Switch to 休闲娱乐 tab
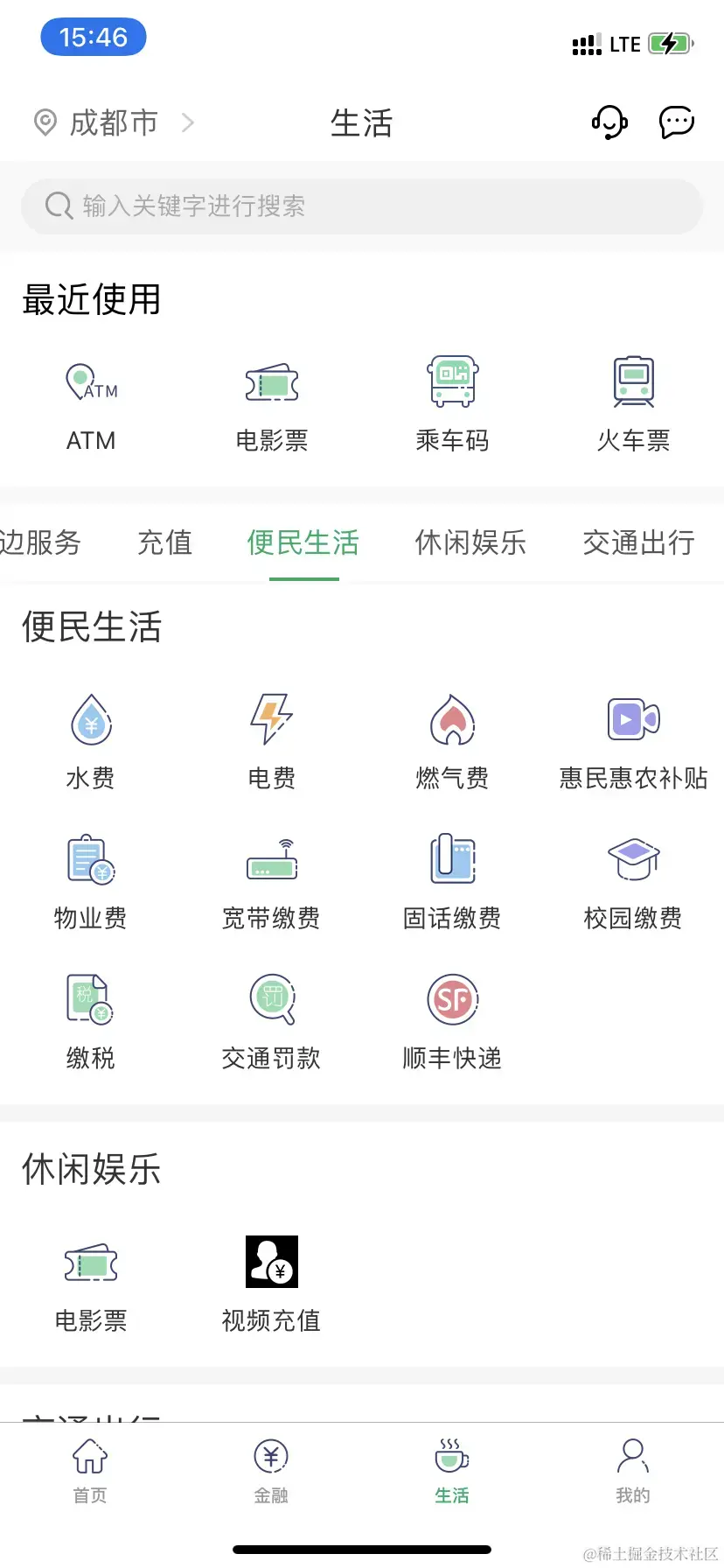The height and width of the screenshot is (1568, 724). [470, 542]
